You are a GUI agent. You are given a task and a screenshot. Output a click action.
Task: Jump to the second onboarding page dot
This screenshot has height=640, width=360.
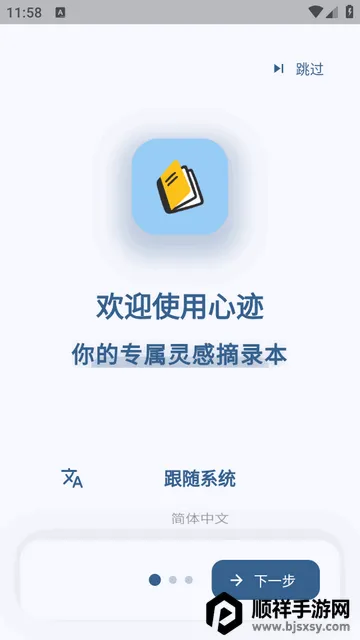[x=173, y=580]
